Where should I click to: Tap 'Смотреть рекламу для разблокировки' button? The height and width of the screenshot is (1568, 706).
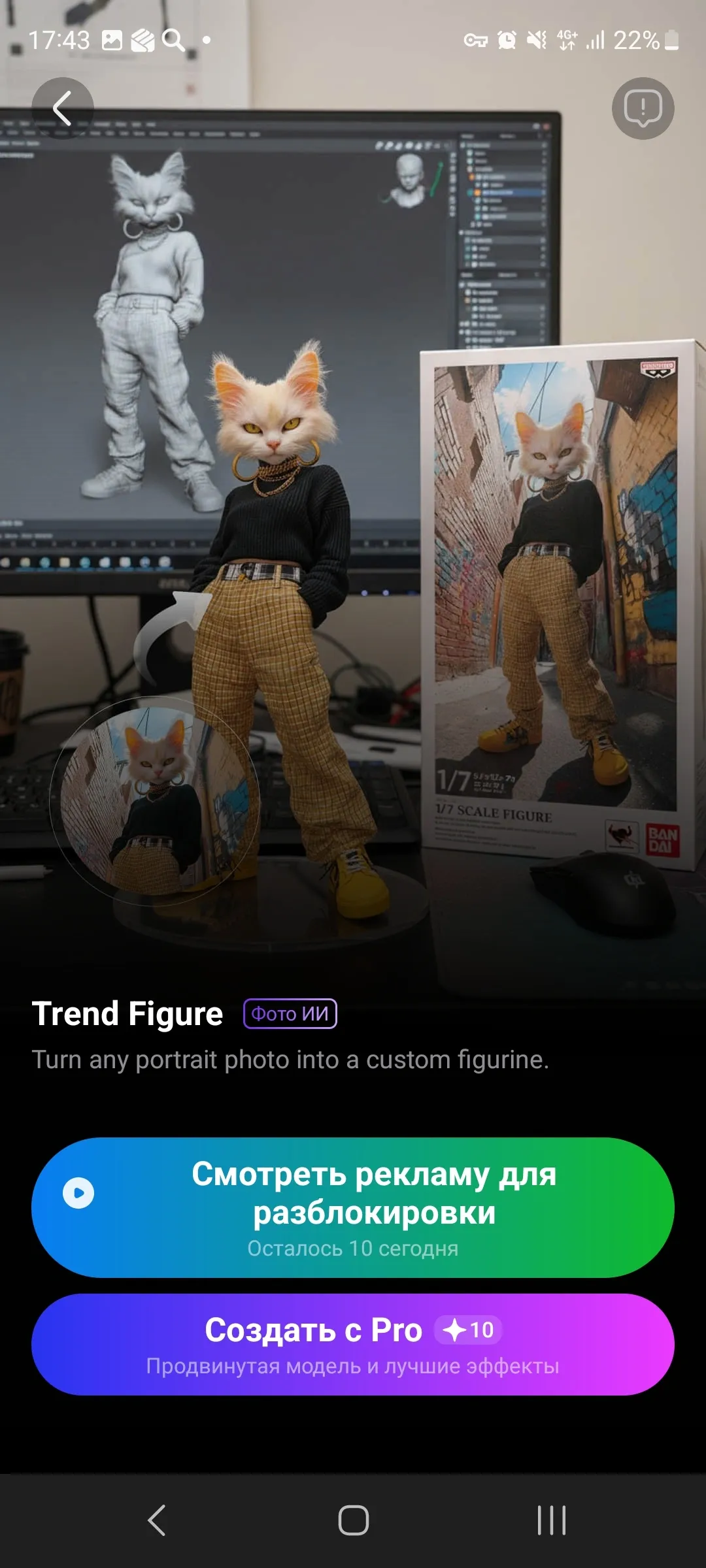tap(353, 1207)
